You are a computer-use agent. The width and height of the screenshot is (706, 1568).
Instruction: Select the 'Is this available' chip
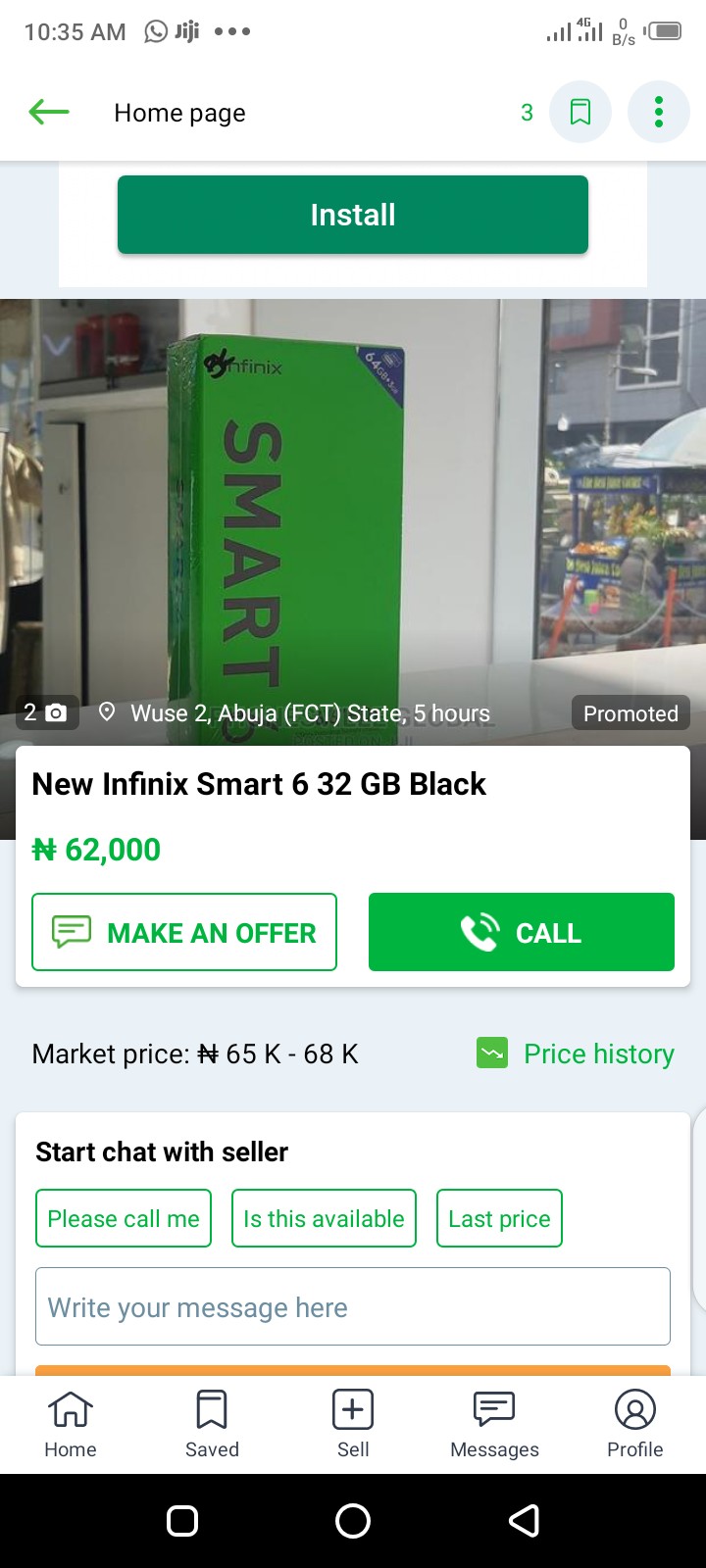324,1218
